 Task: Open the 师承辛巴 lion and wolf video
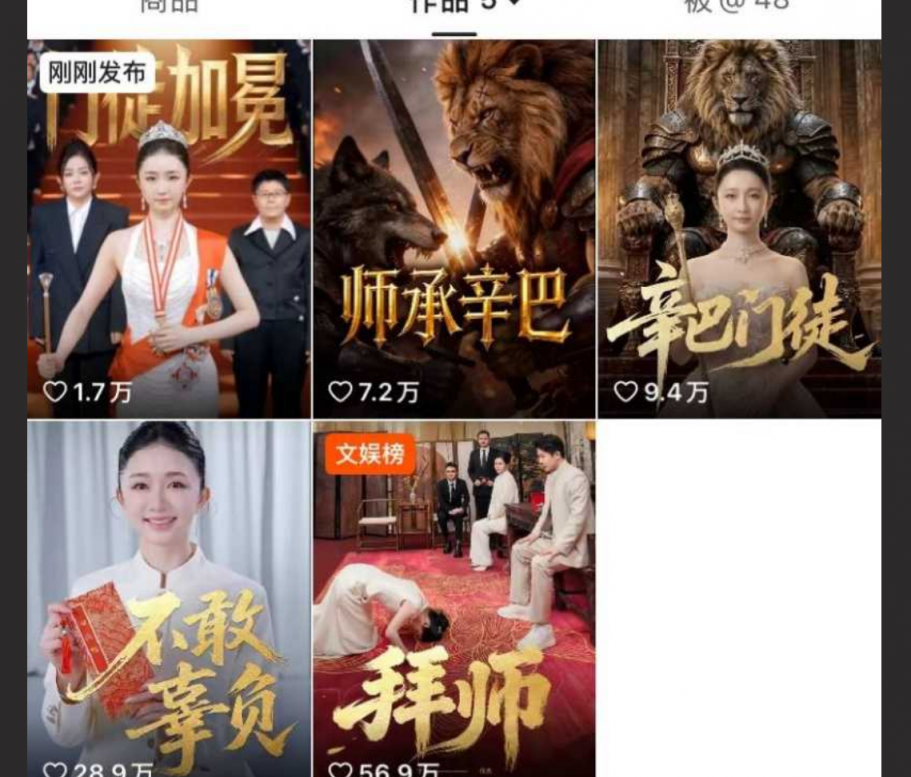[454, 228]
